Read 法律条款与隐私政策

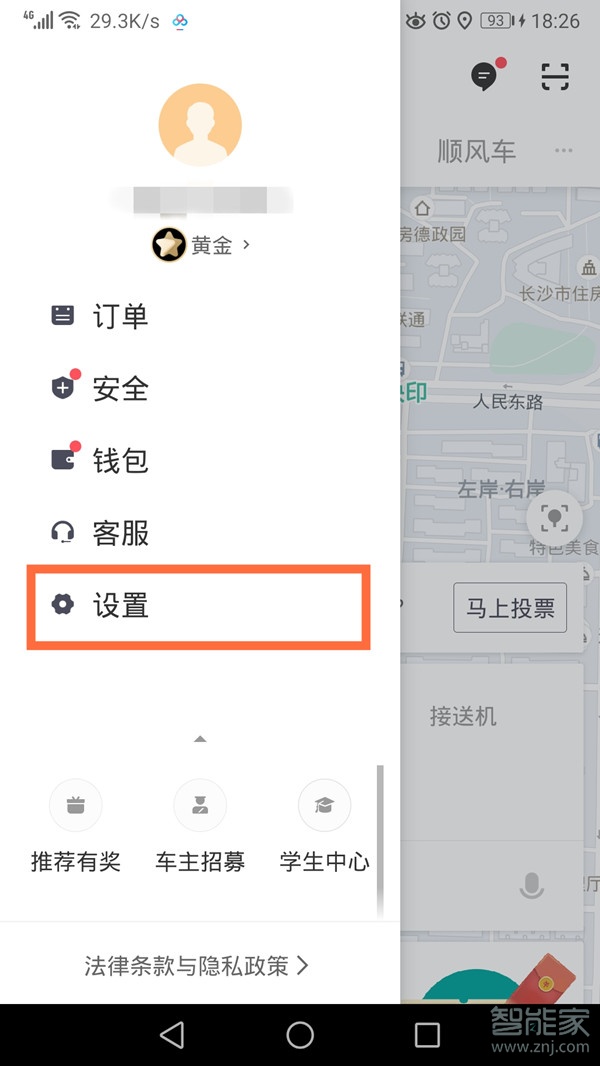click(197, 965)
